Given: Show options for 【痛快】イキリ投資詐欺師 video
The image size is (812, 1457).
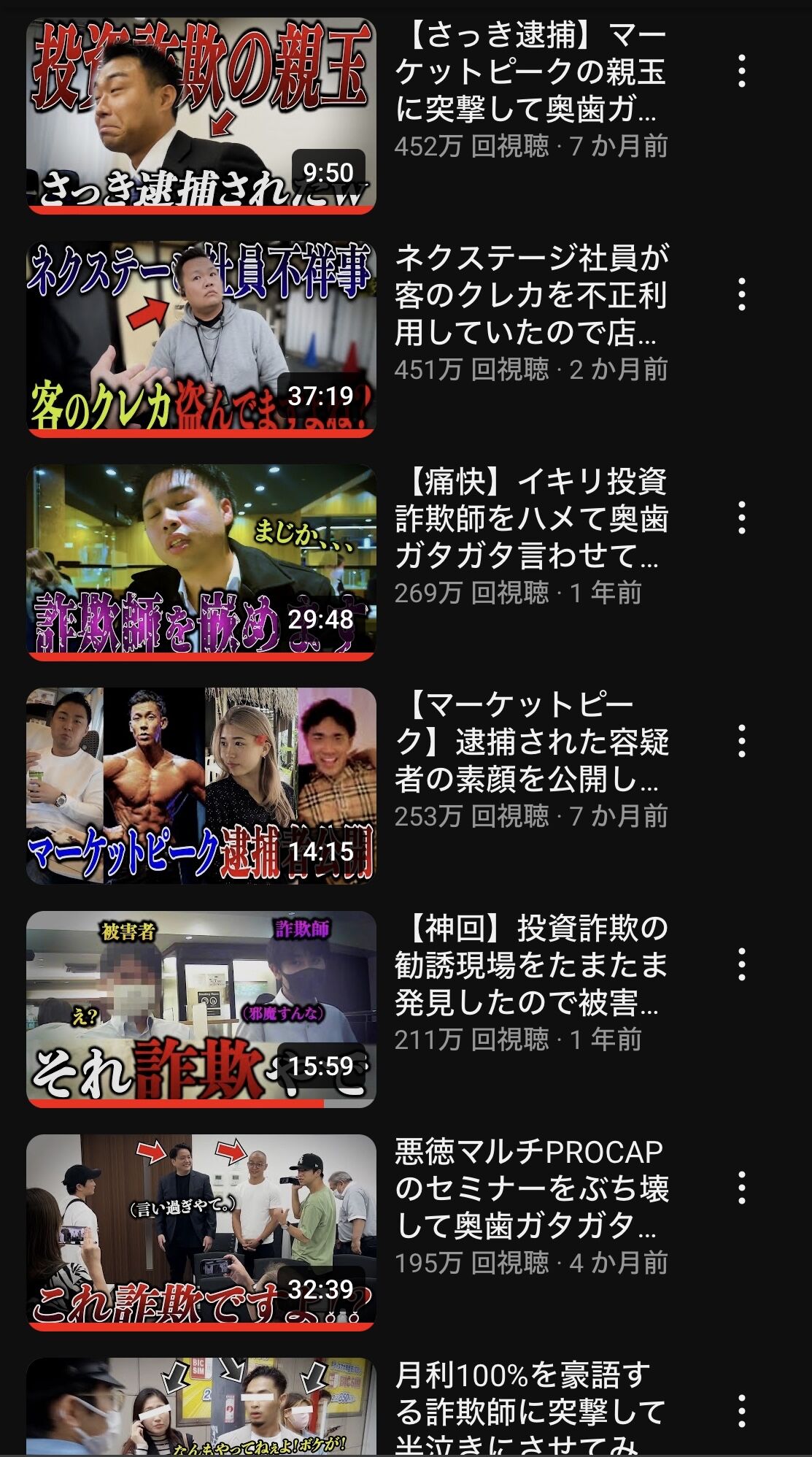Looking at the screenshot, I should click(741, 518).
